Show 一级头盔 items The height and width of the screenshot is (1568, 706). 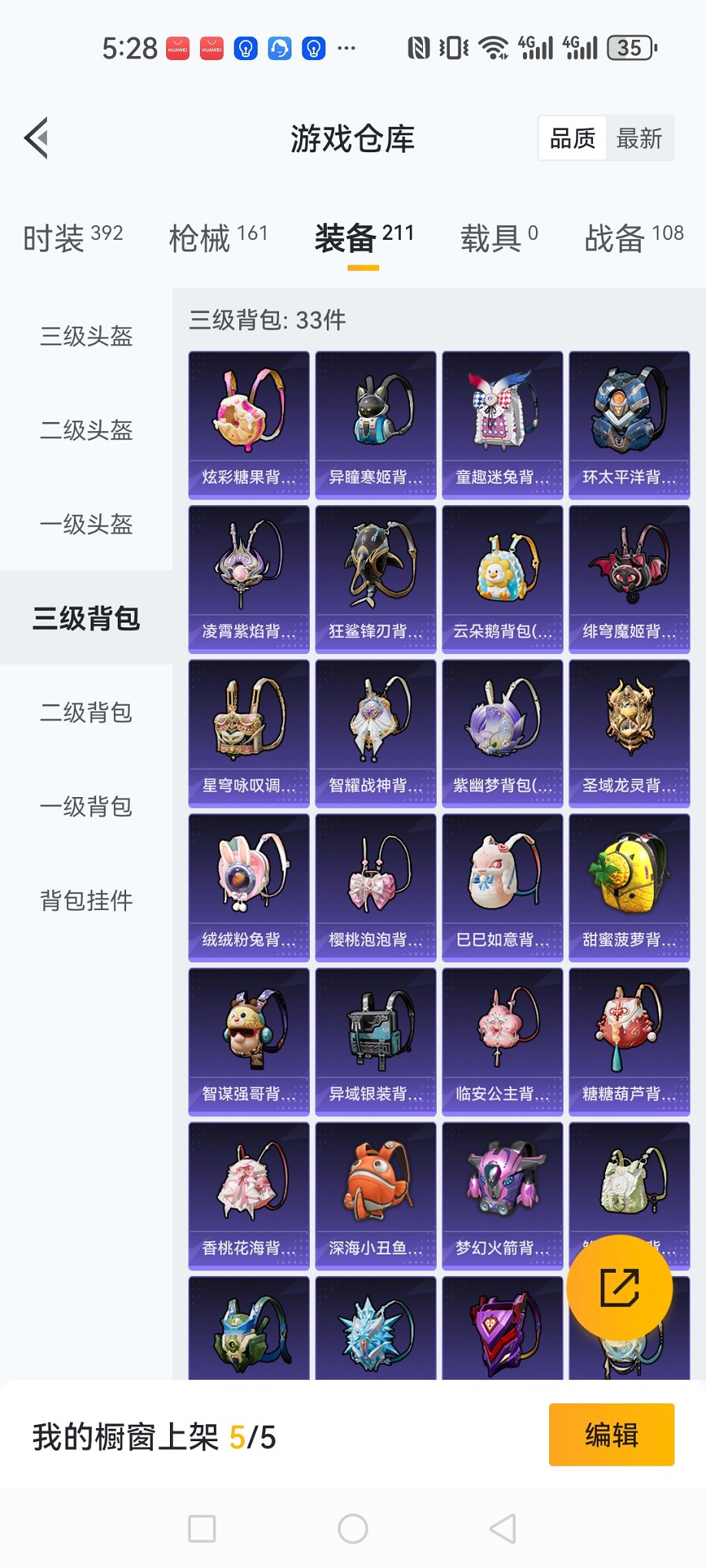click(x=86, y=524)
